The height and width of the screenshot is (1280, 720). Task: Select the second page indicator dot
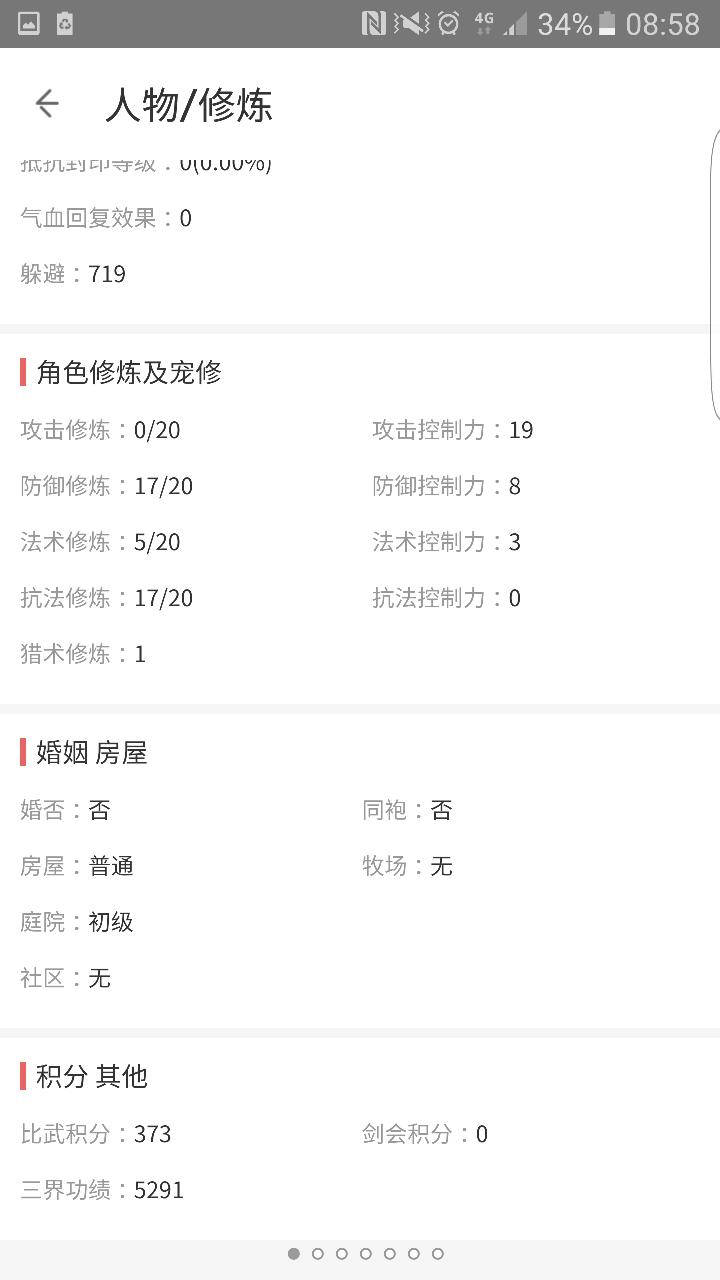(x=318, y=1253)
